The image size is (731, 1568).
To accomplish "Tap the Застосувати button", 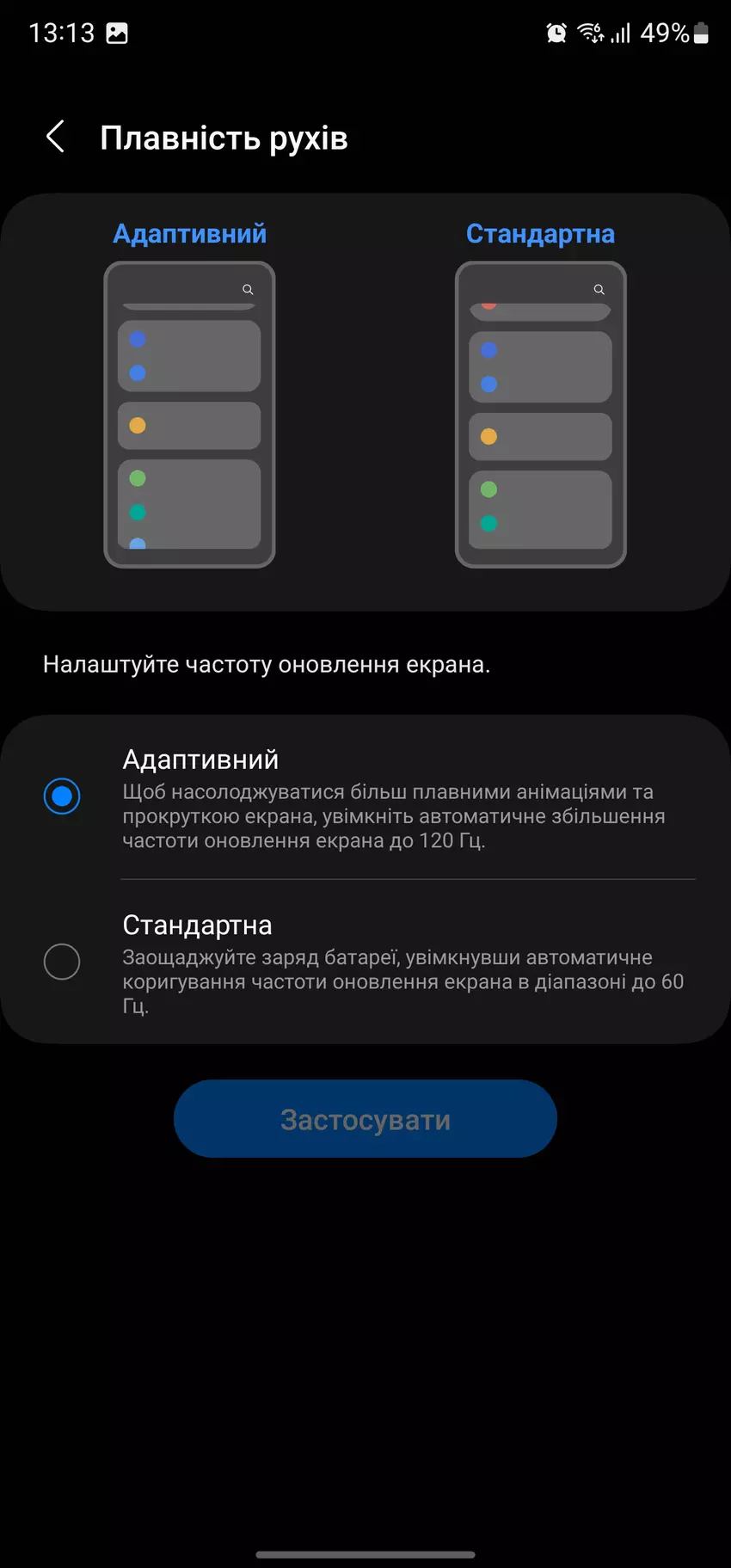I will click(365, 1119).
